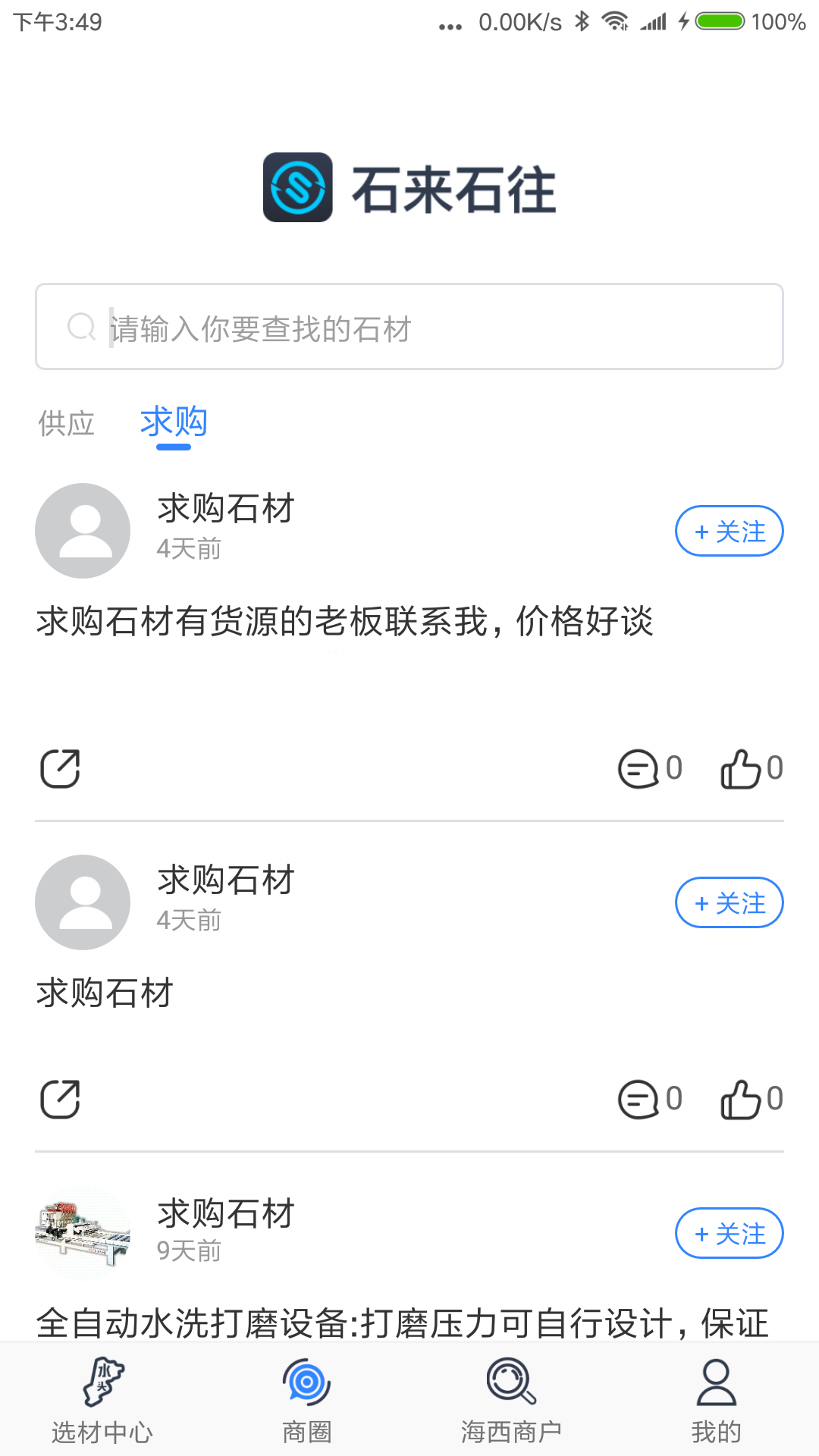Open the 全自动水洗打磨设备 post
819x1456 pixels.
point(402,1323)
